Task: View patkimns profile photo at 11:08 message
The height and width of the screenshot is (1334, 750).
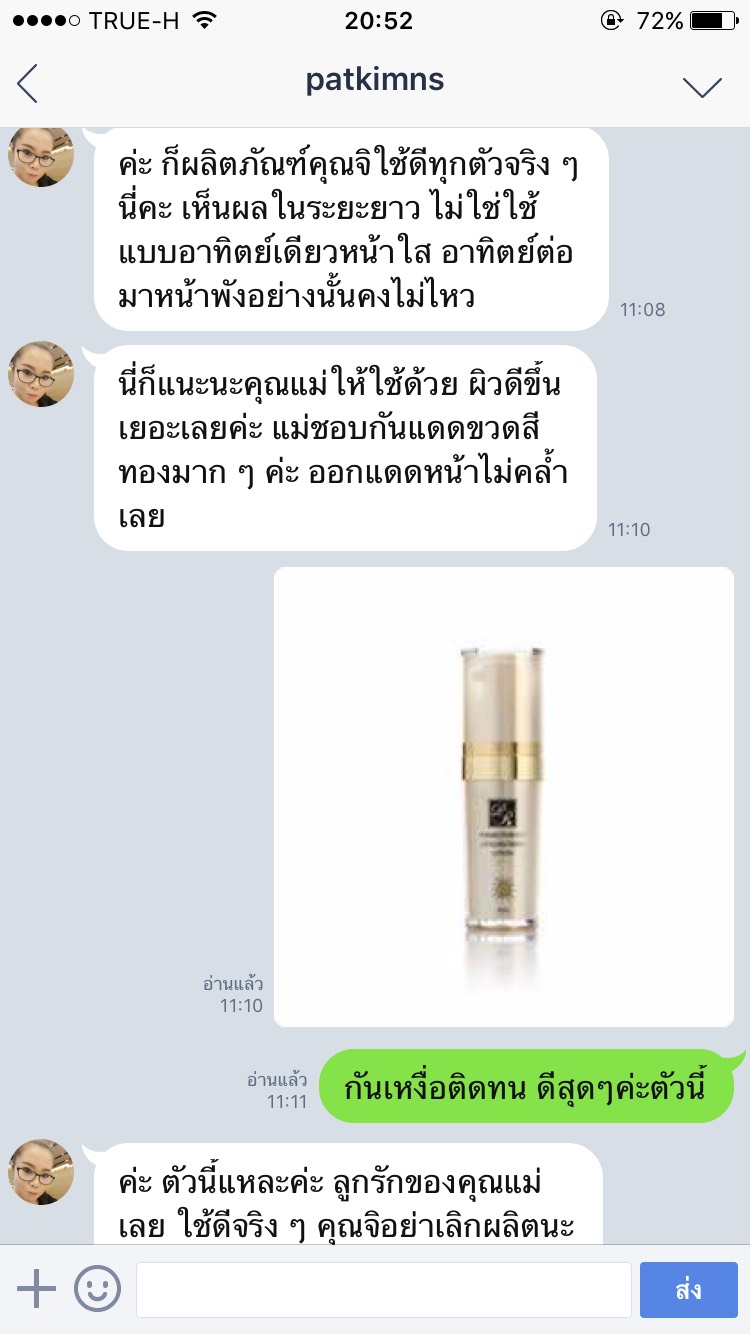Action: pos(41,155)
